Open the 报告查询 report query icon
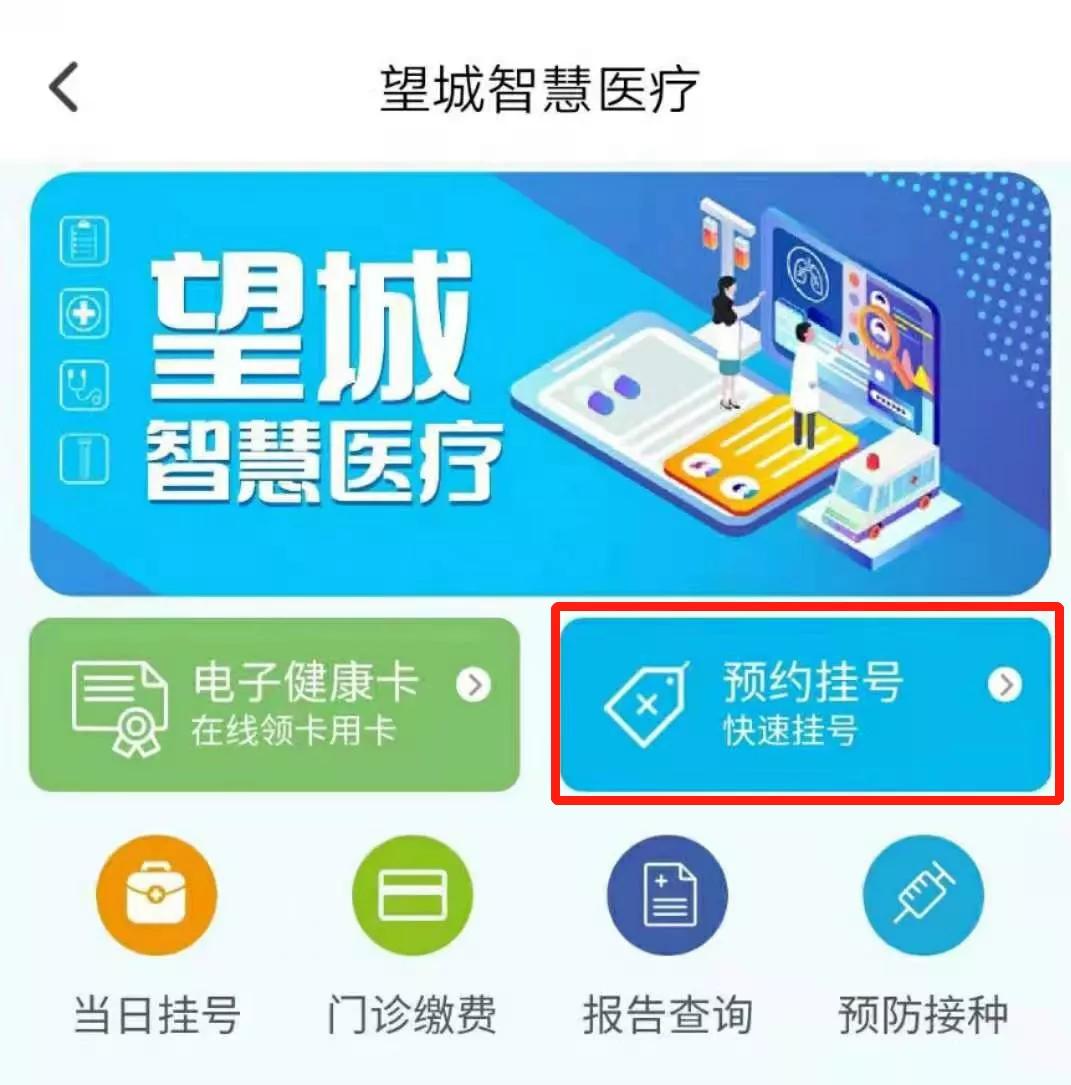This screenshot has width=1071, height=1085. [666, 895]
